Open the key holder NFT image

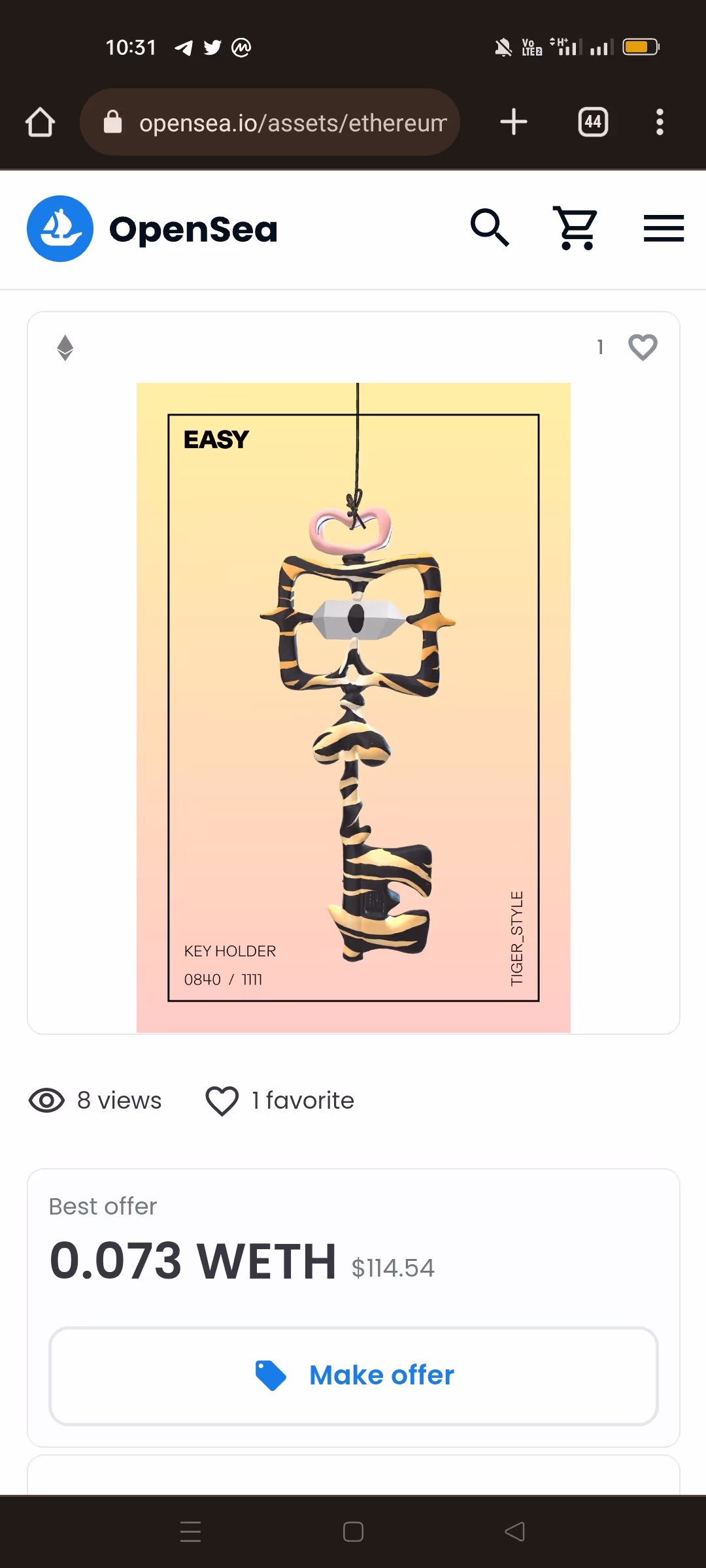pos(354,708)
